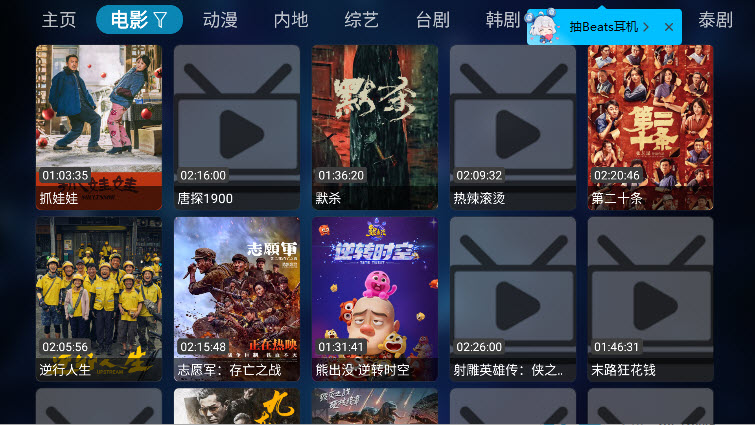
Task: Open the movie 末路狂花钱
Action: pyautogui.click(x=651, y=299)
